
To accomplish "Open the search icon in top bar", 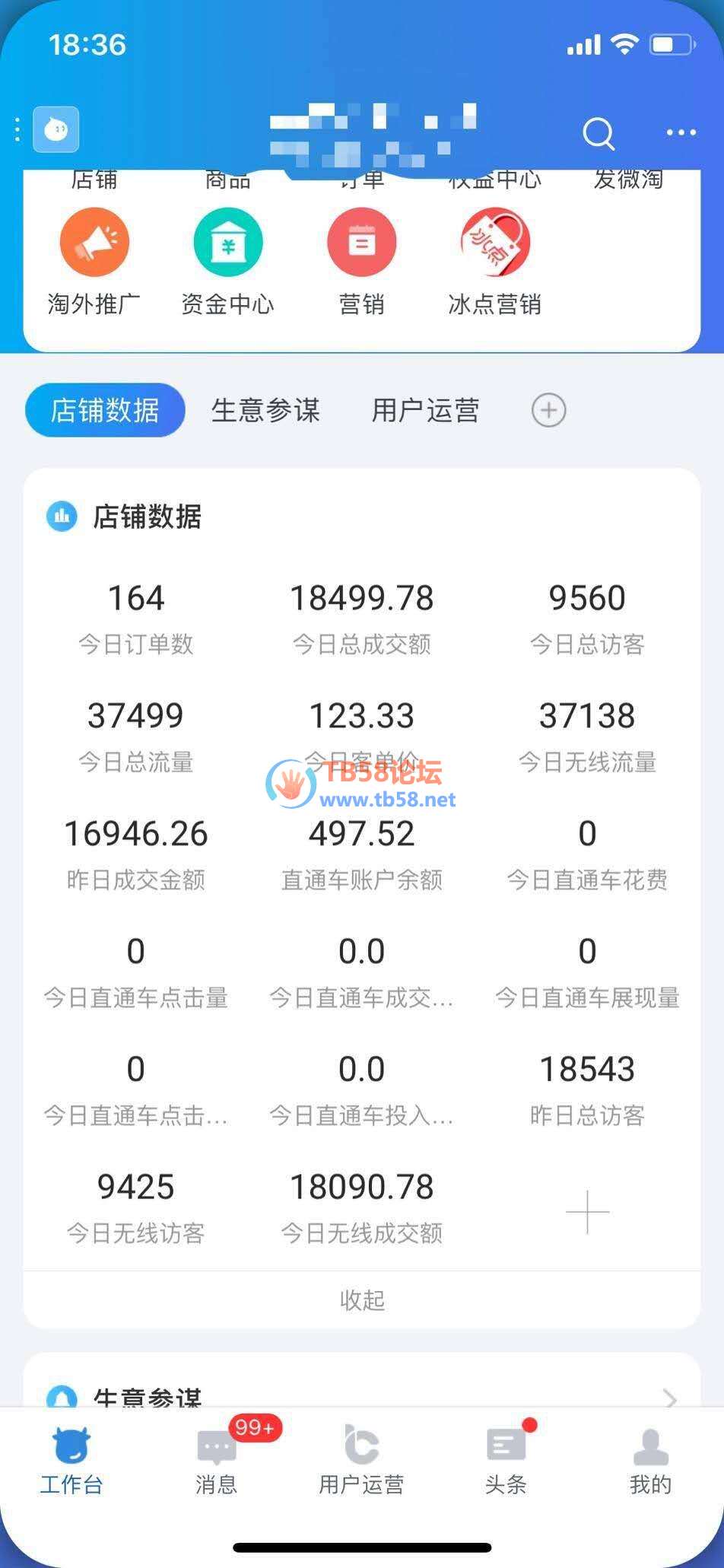I will click(x=598, y=134).
